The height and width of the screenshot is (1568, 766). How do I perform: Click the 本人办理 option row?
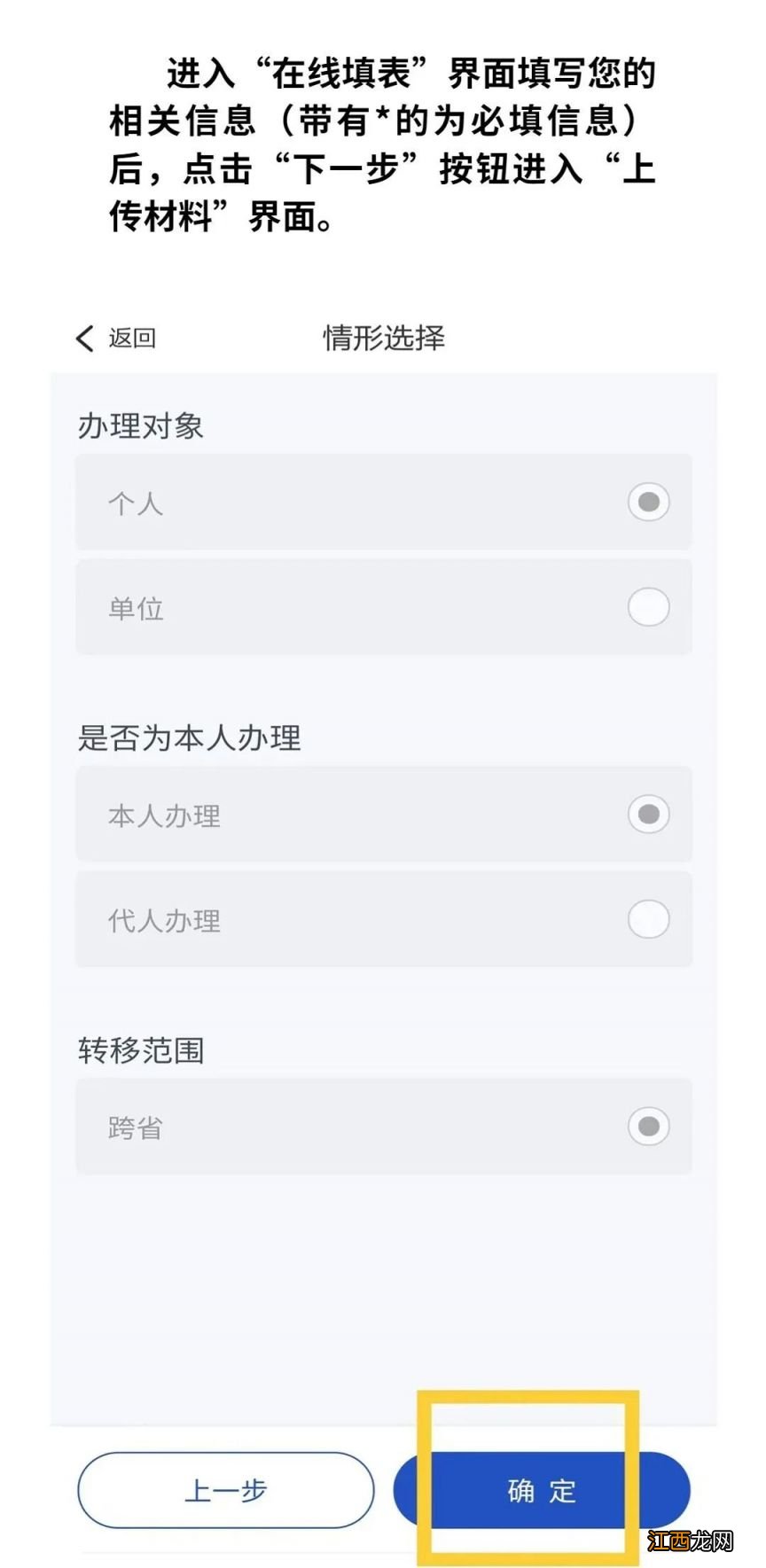pos(384,815)
